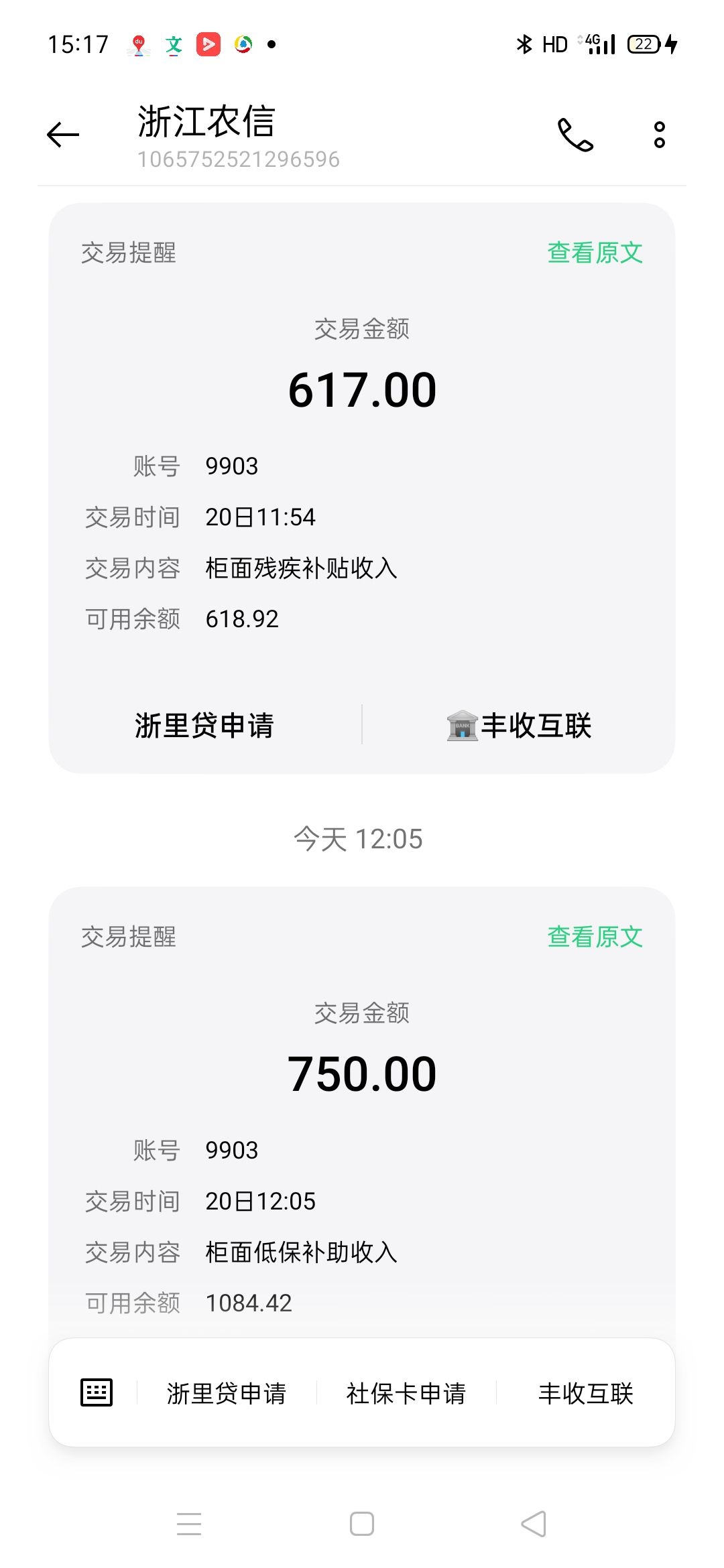Open the overflow menu

[660, 135]
